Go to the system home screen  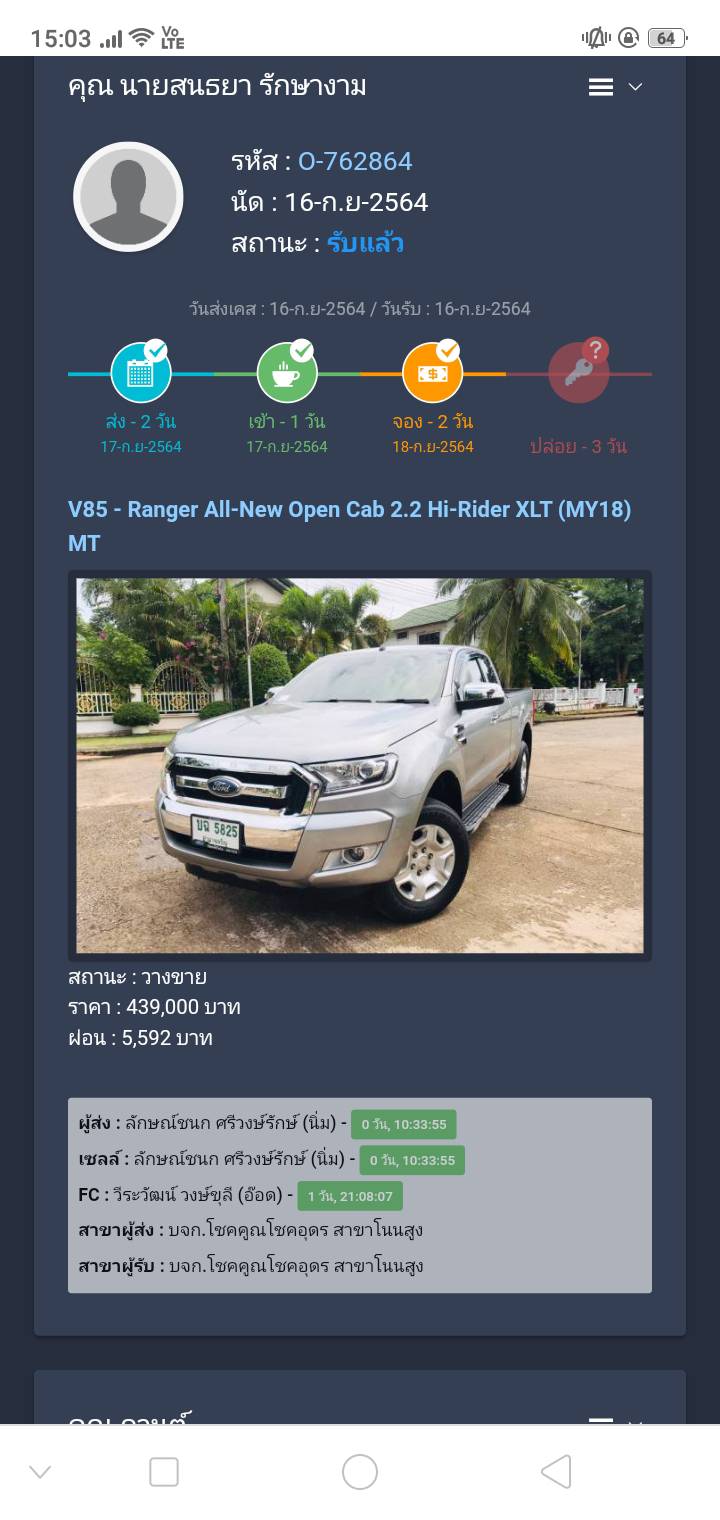360,1471
